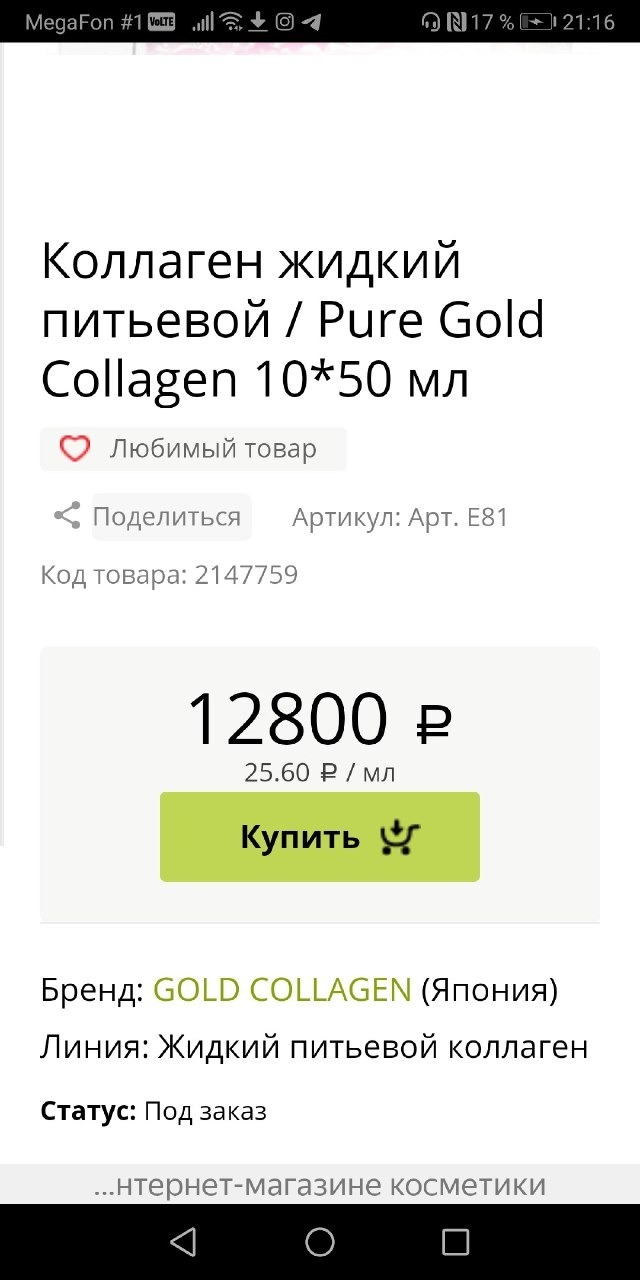Open the GOLD COLLAGEN brand link
This screenshot has width=640, height=1280.
point(282,990)
